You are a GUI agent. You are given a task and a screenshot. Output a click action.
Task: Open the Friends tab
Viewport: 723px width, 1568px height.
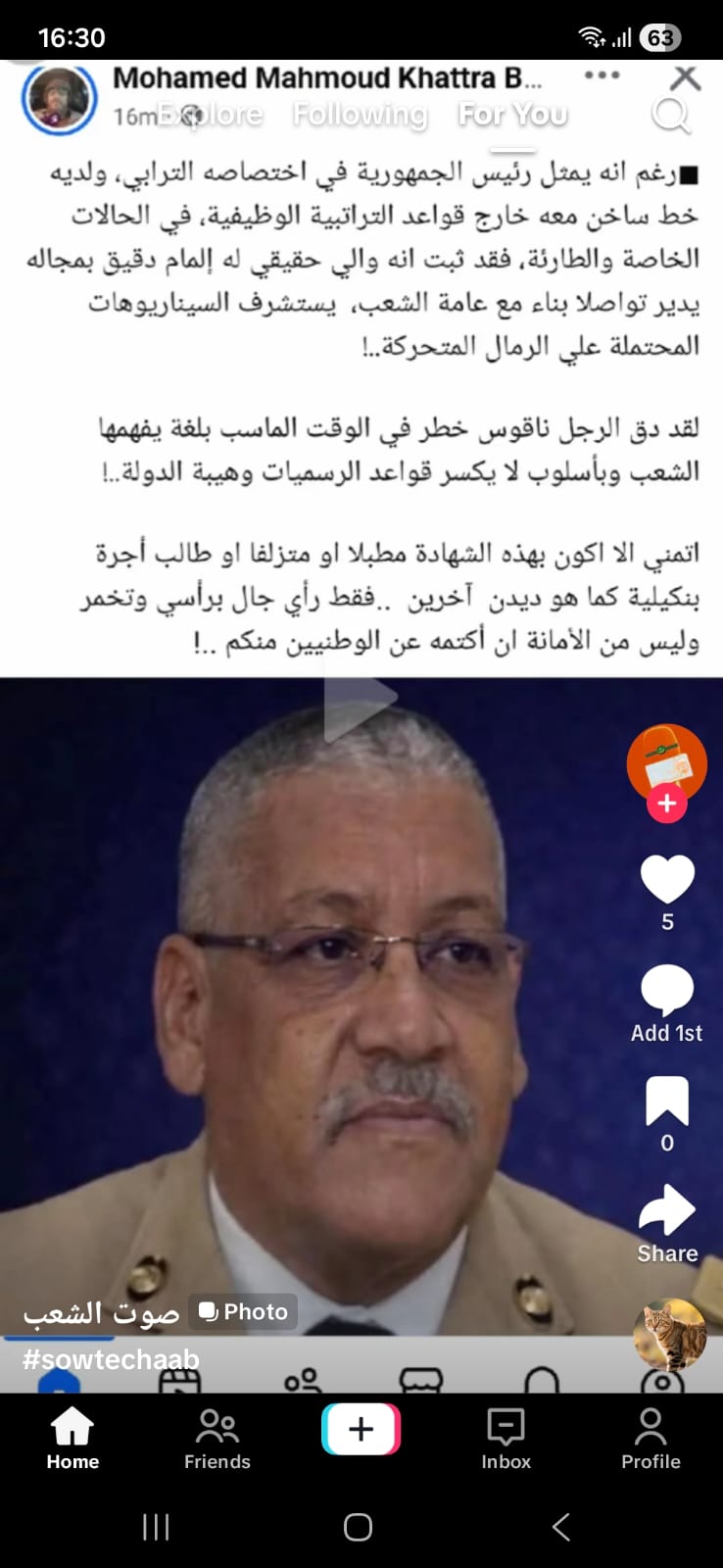click(x=217, y=1438)
